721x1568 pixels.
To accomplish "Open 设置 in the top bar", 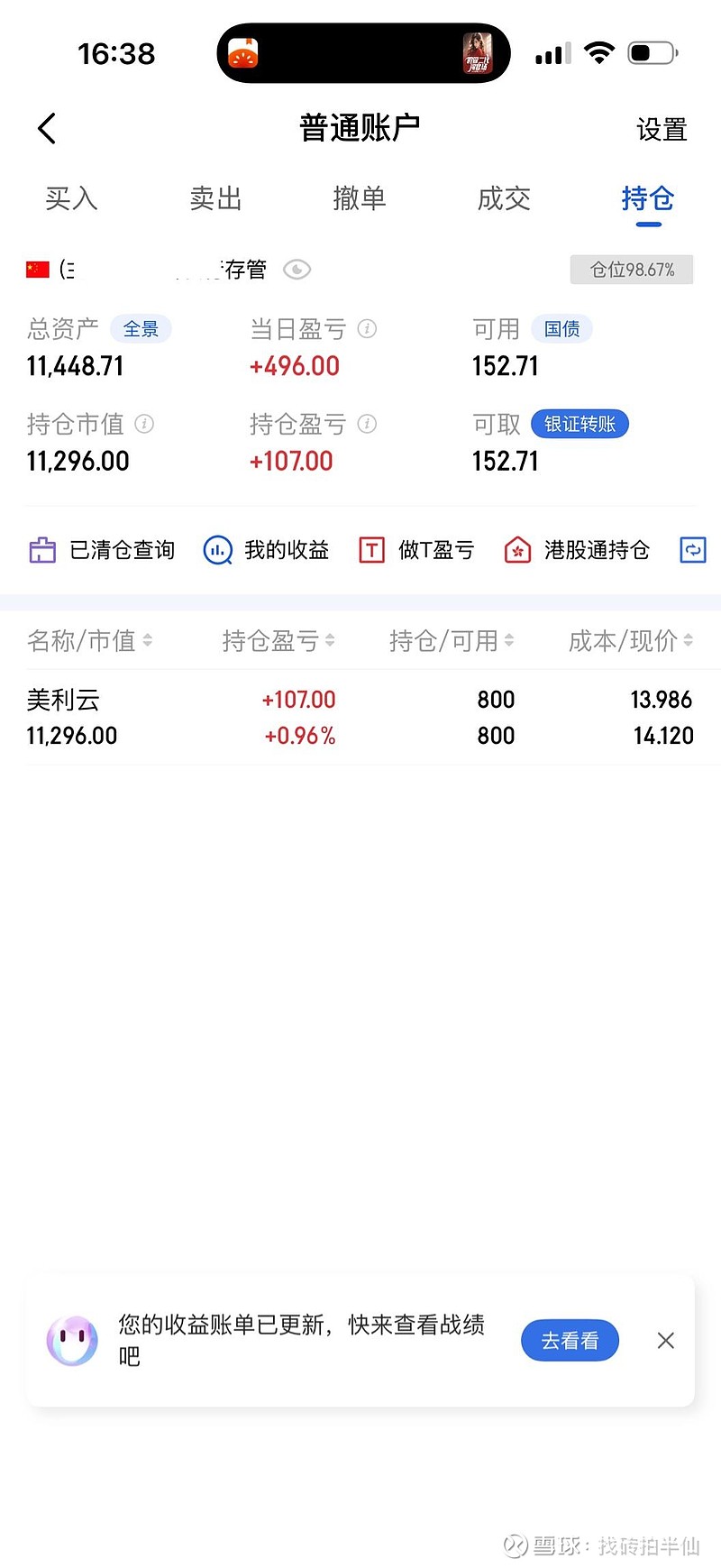I will point(662,130).
